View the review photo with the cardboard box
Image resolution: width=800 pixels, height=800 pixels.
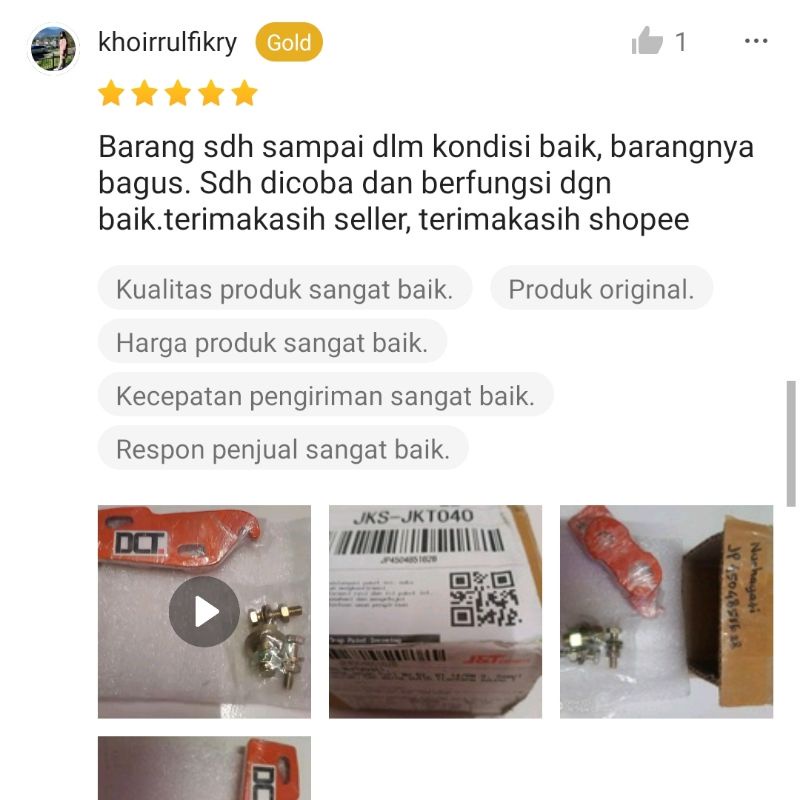tap(666, 611)
